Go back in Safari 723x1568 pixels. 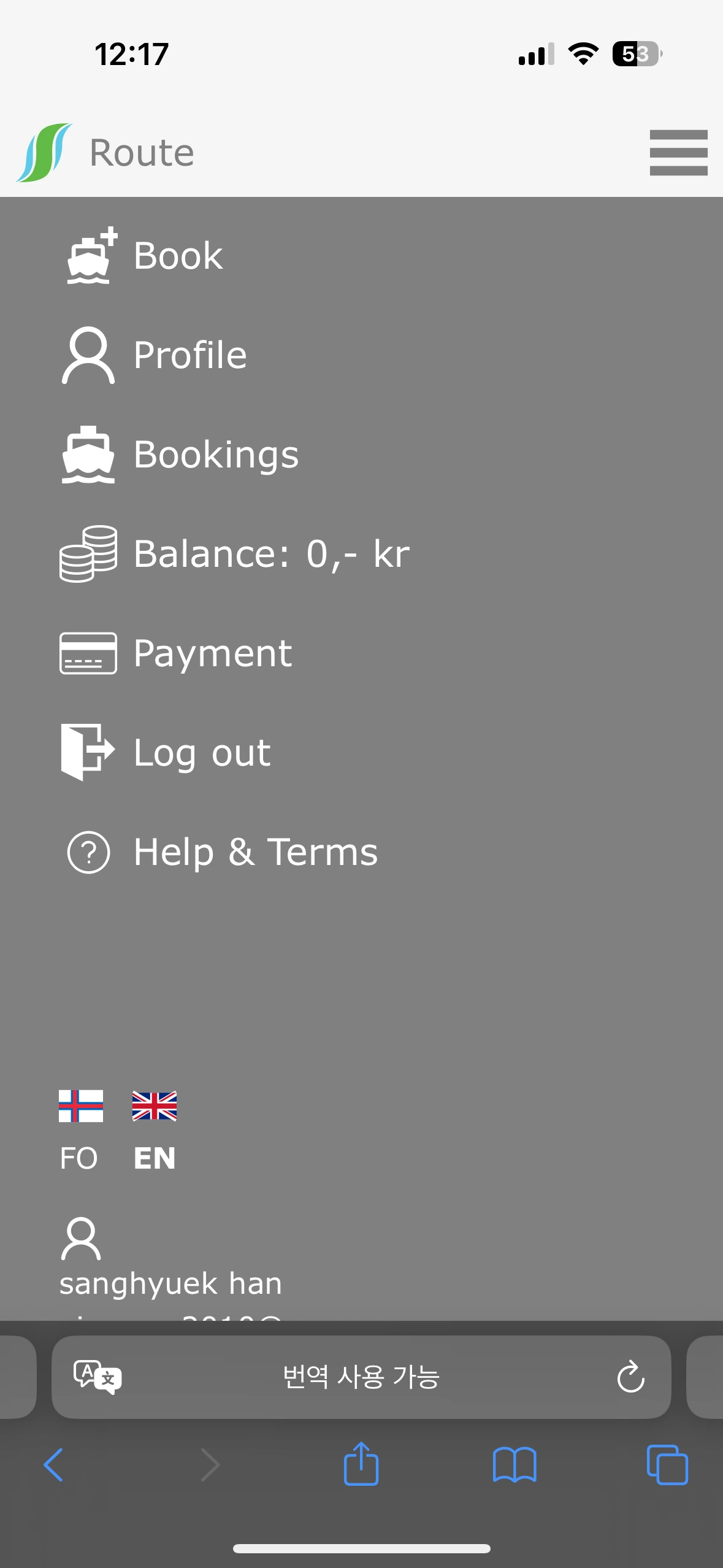[x=54, y=1465]
